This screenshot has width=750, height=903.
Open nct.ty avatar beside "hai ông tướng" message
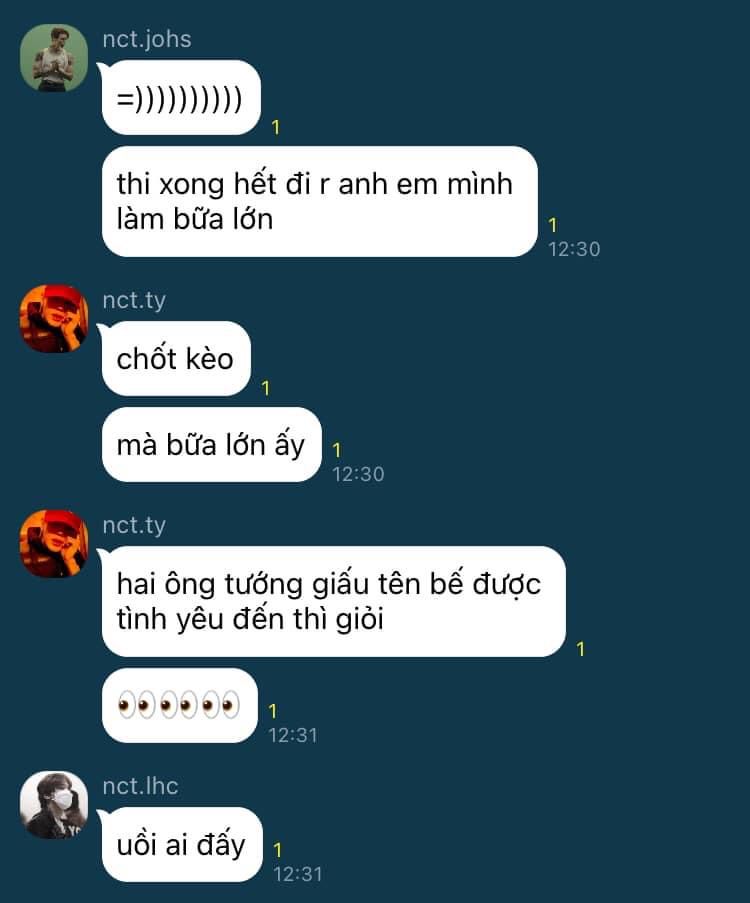[54, 544]
